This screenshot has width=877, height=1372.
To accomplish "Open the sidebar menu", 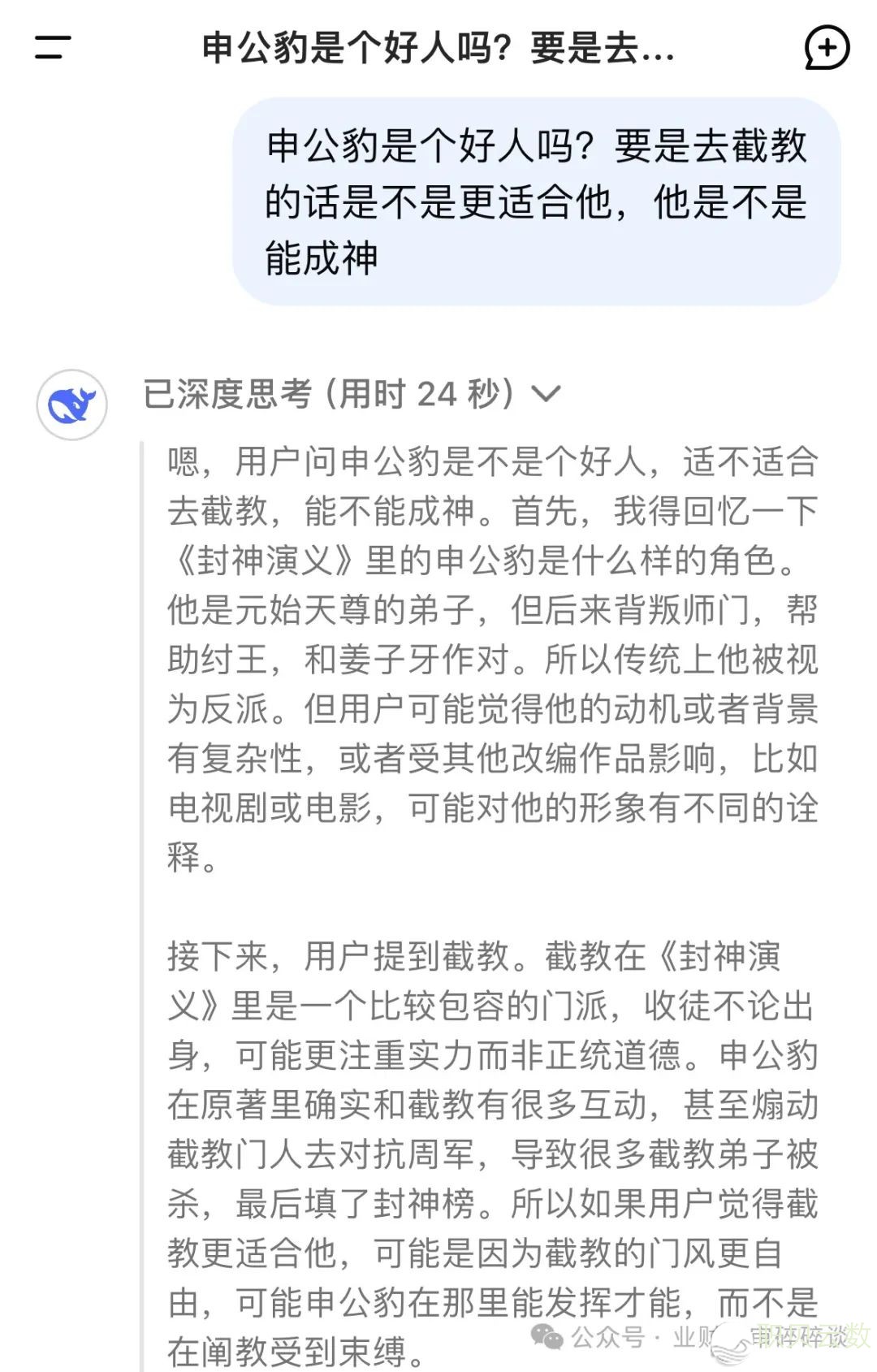I will coord(52,47).
